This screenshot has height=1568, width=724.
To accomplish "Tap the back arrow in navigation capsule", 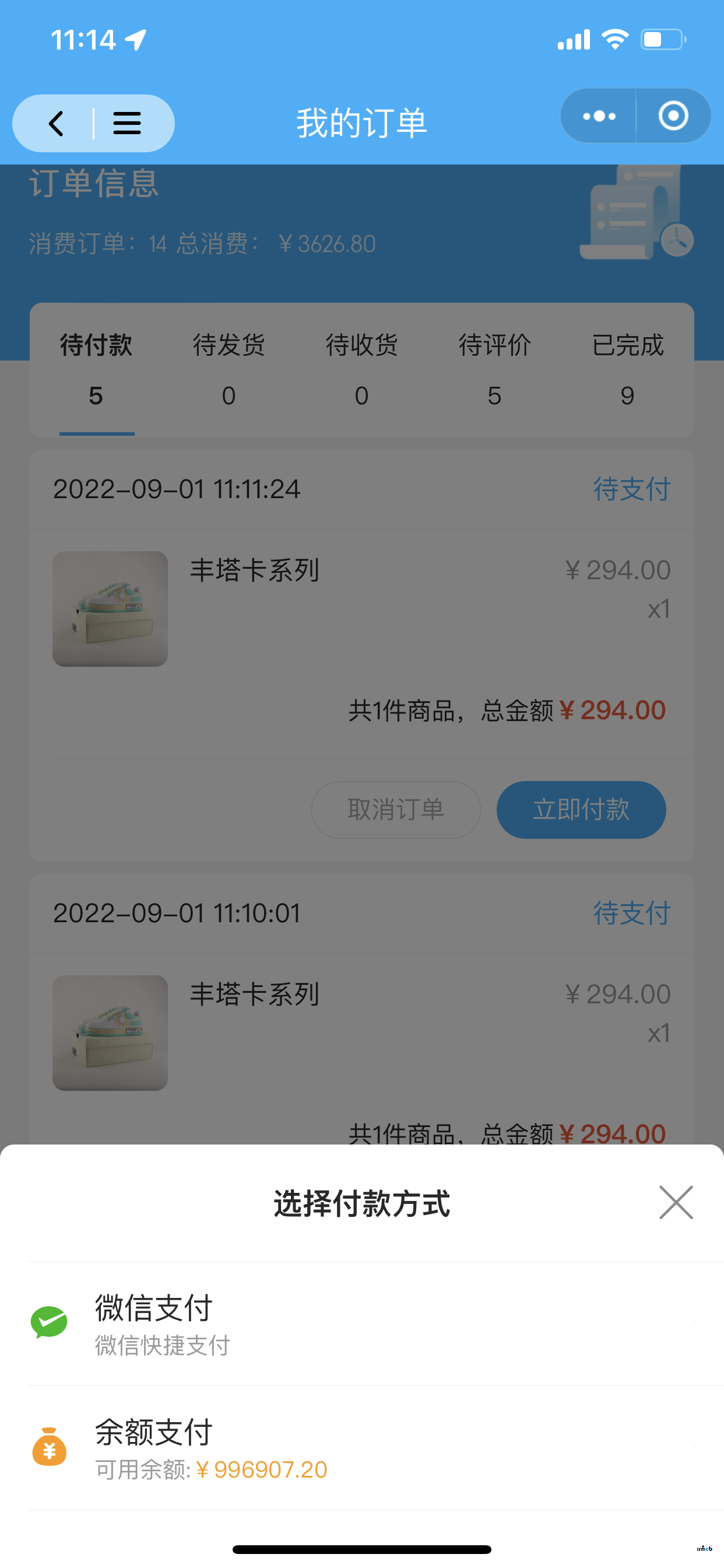I will [57, 123].
